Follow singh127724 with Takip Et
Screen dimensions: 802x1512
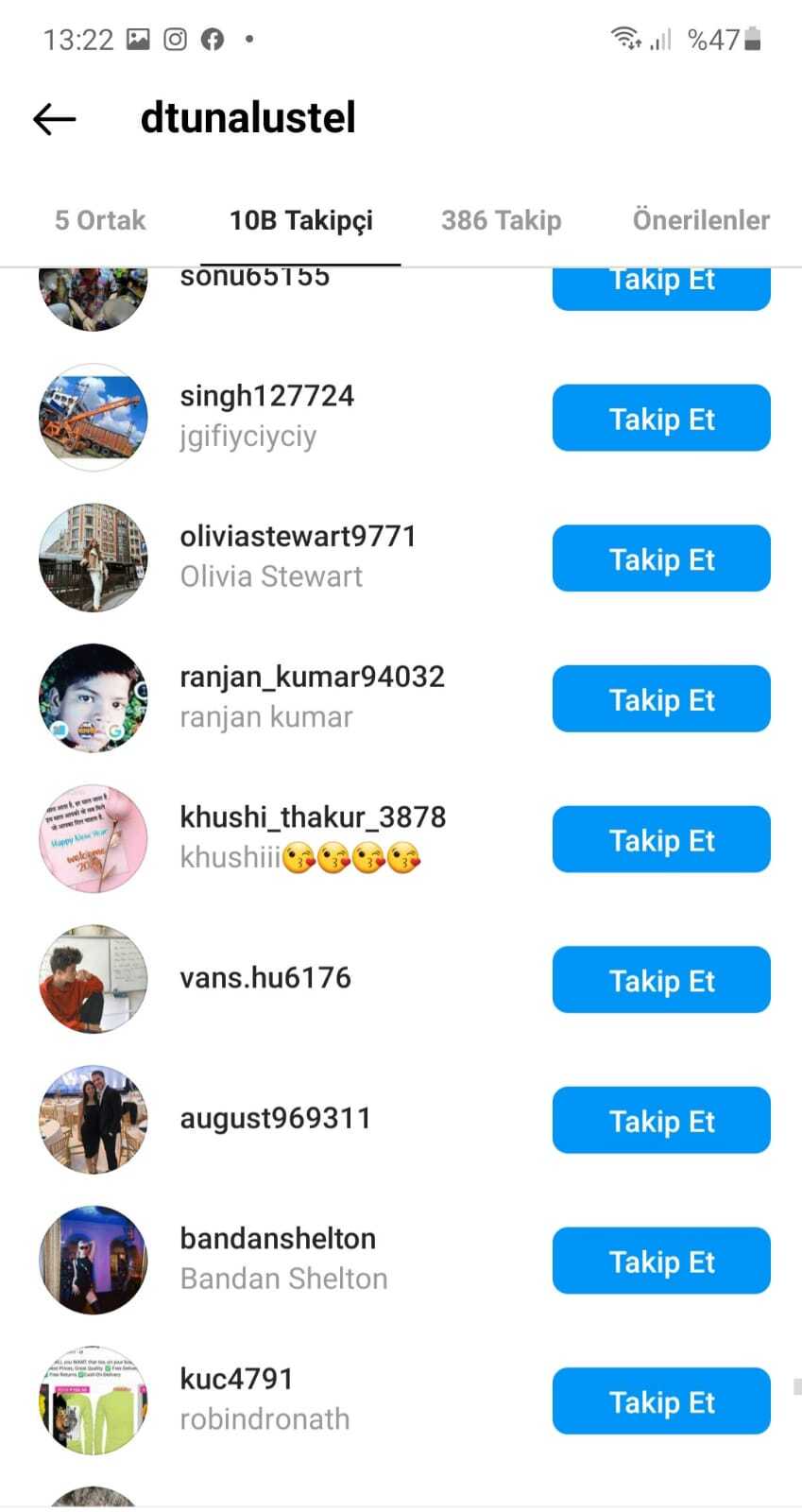(661, 418)
